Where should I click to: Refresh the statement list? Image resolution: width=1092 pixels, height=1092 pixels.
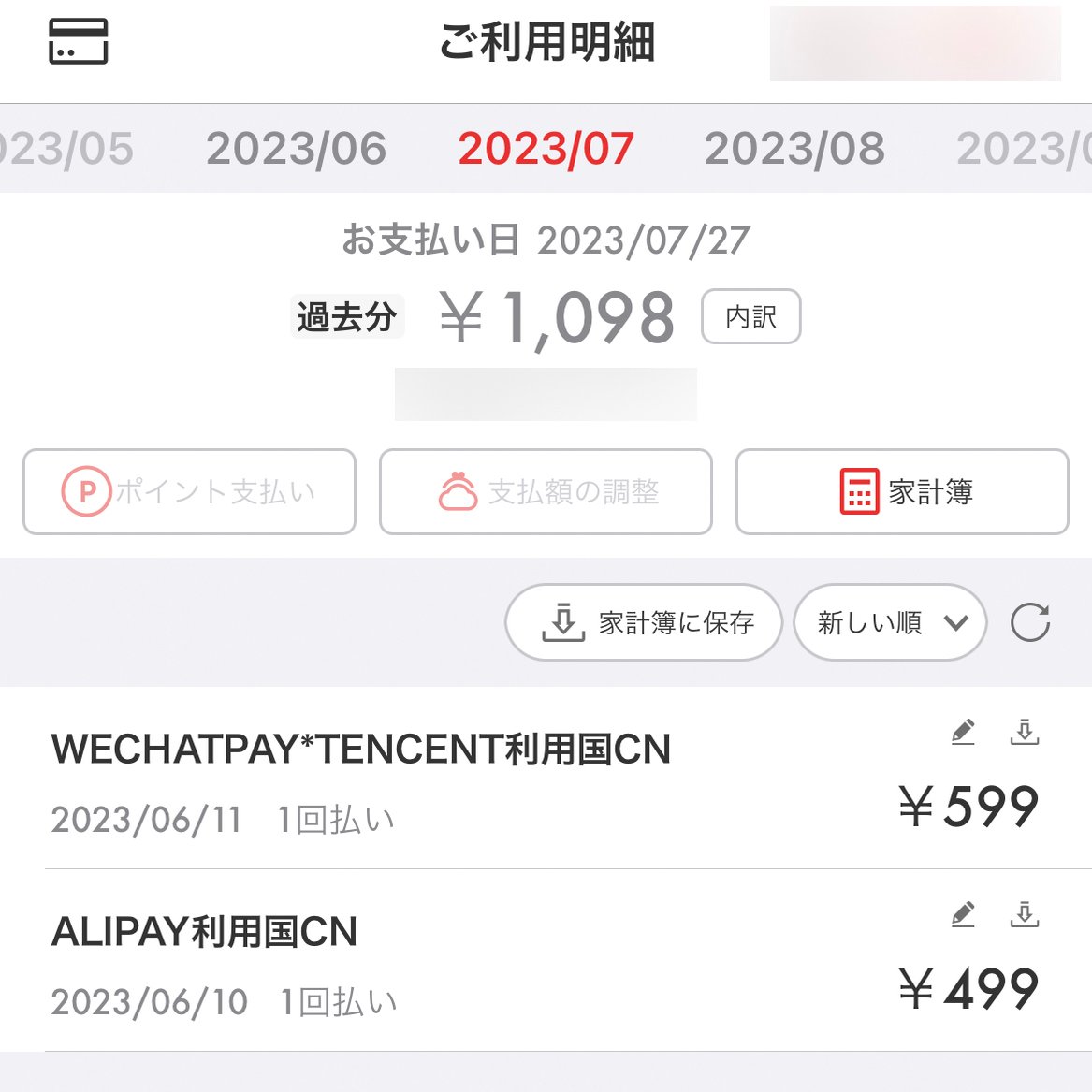point(1030,622)
